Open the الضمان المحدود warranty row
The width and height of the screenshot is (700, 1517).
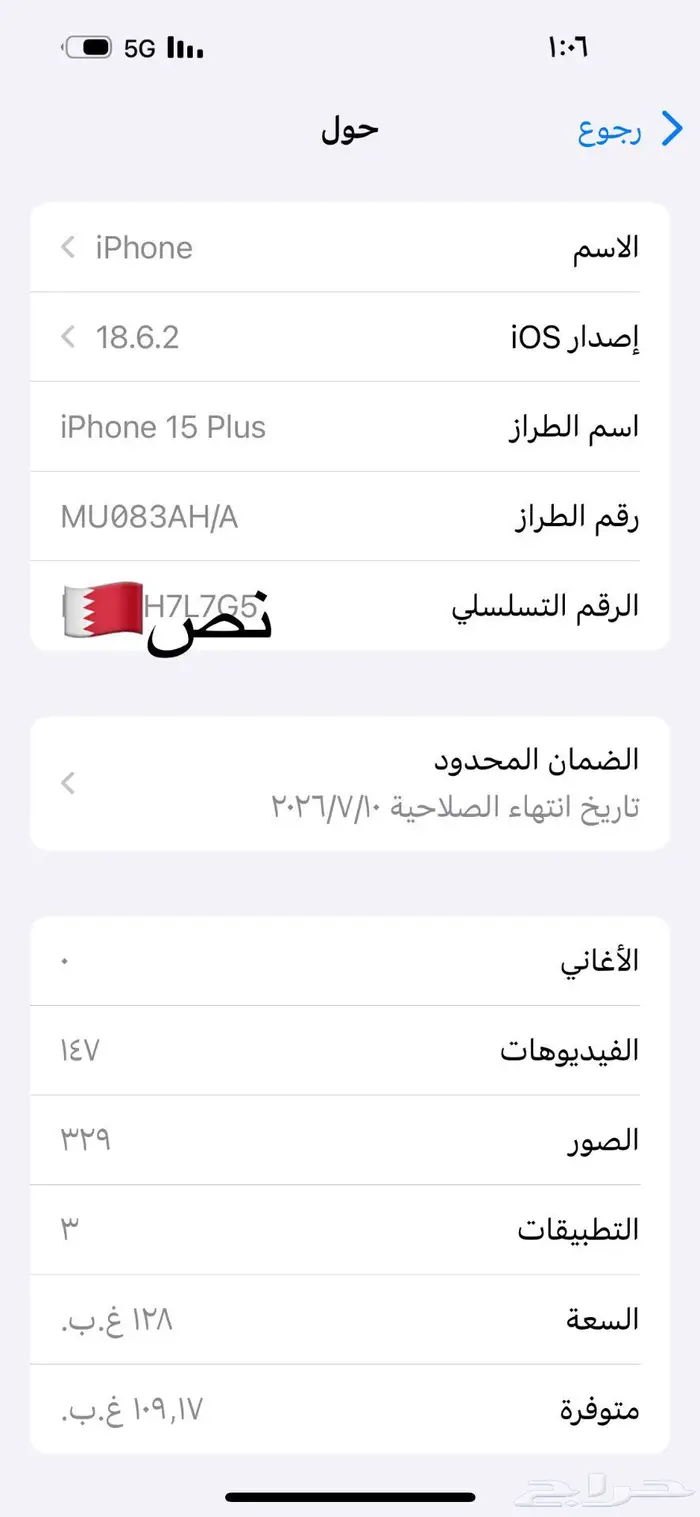[x=350, y=783]
